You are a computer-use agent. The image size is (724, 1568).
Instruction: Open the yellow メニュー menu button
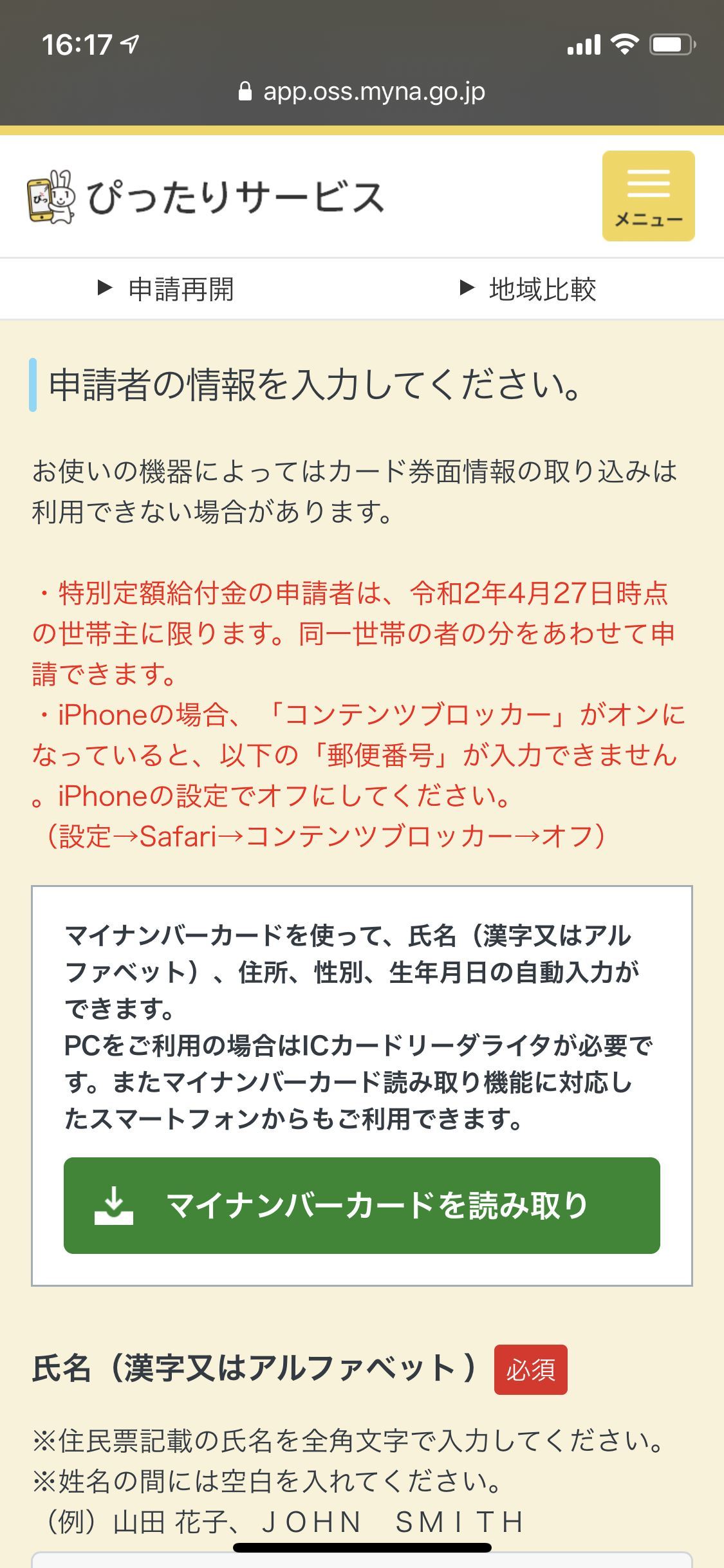pos(648,196)
